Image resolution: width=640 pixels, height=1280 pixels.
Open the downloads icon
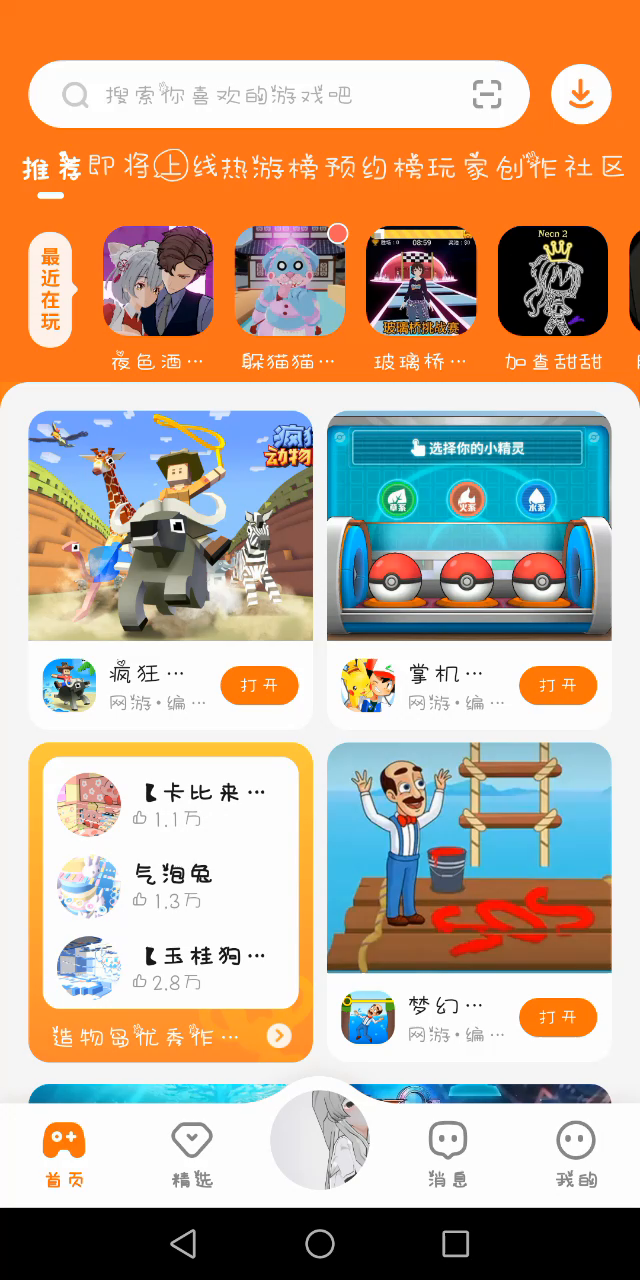(581, 94)
